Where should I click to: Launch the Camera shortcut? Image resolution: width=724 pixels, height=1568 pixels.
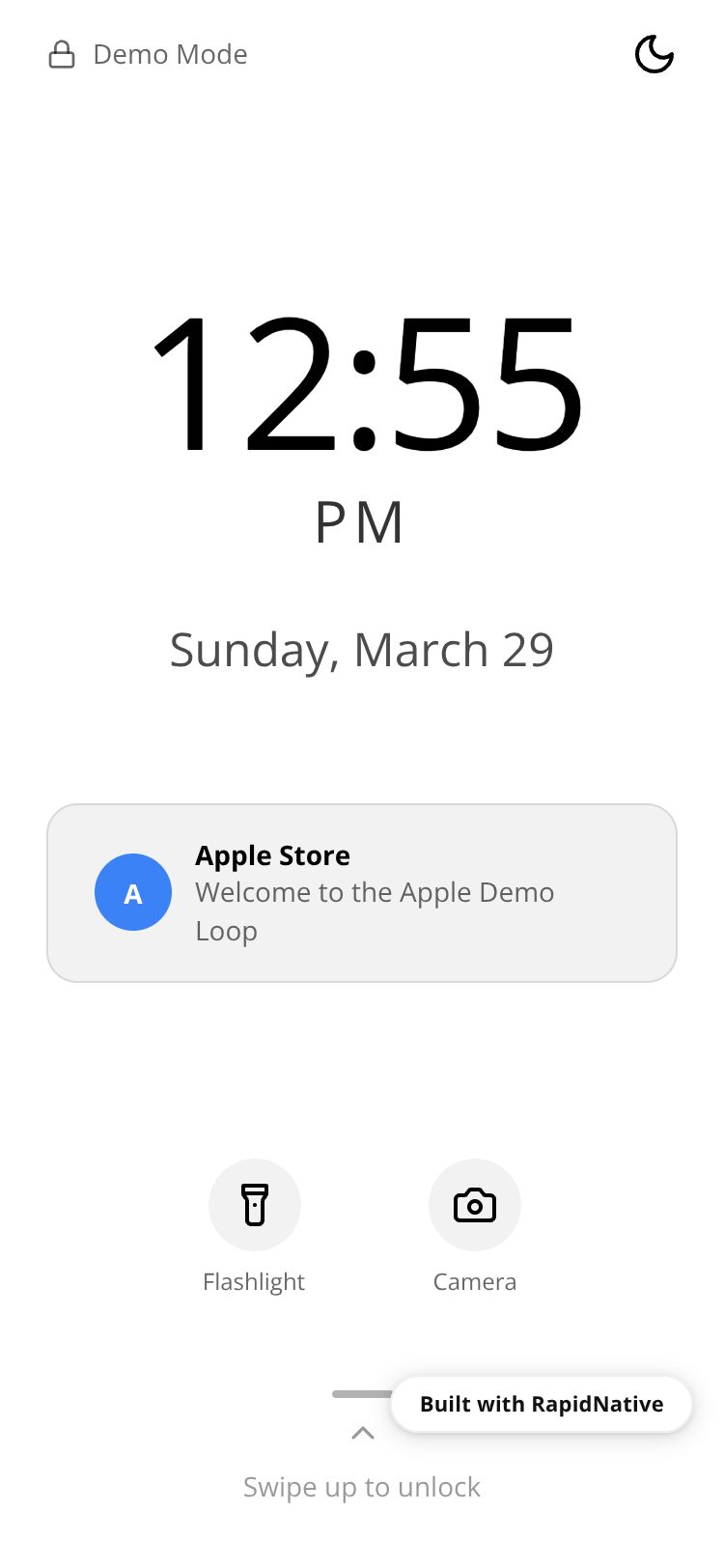tap(474, 1205)
